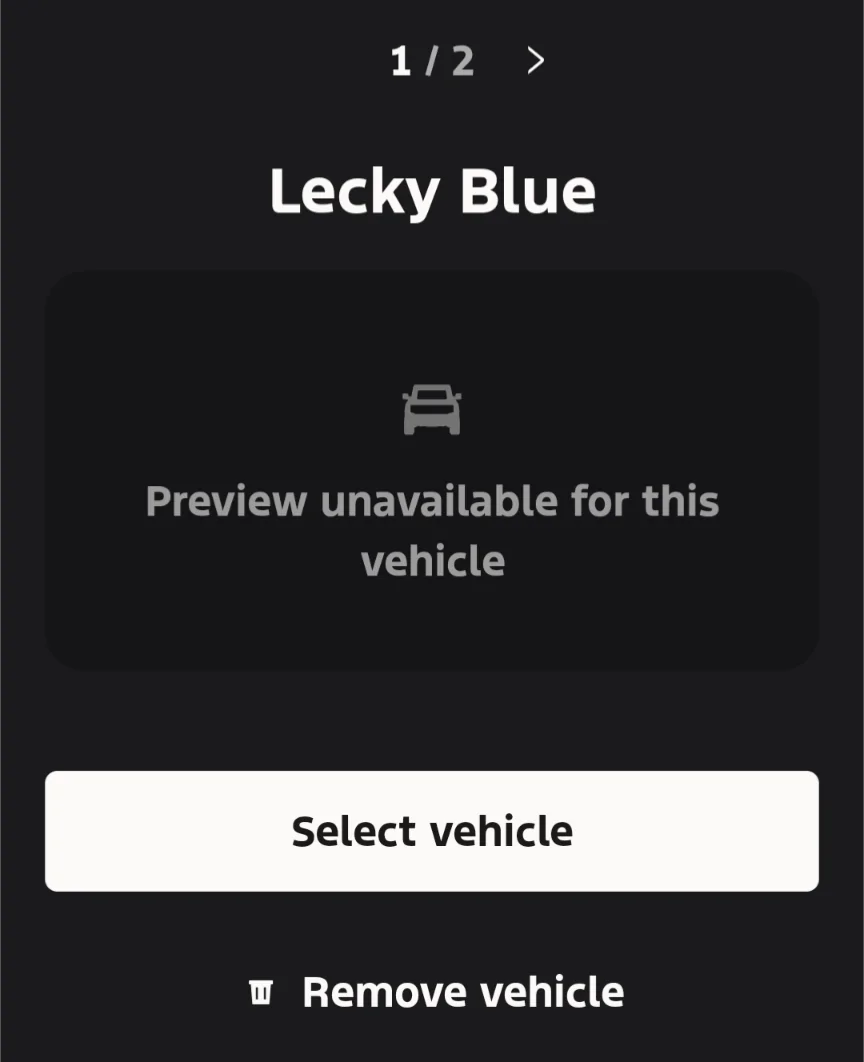Advance to the next vehicle with the chevron
Viewport: 864px width, 1062px height.
534,61
